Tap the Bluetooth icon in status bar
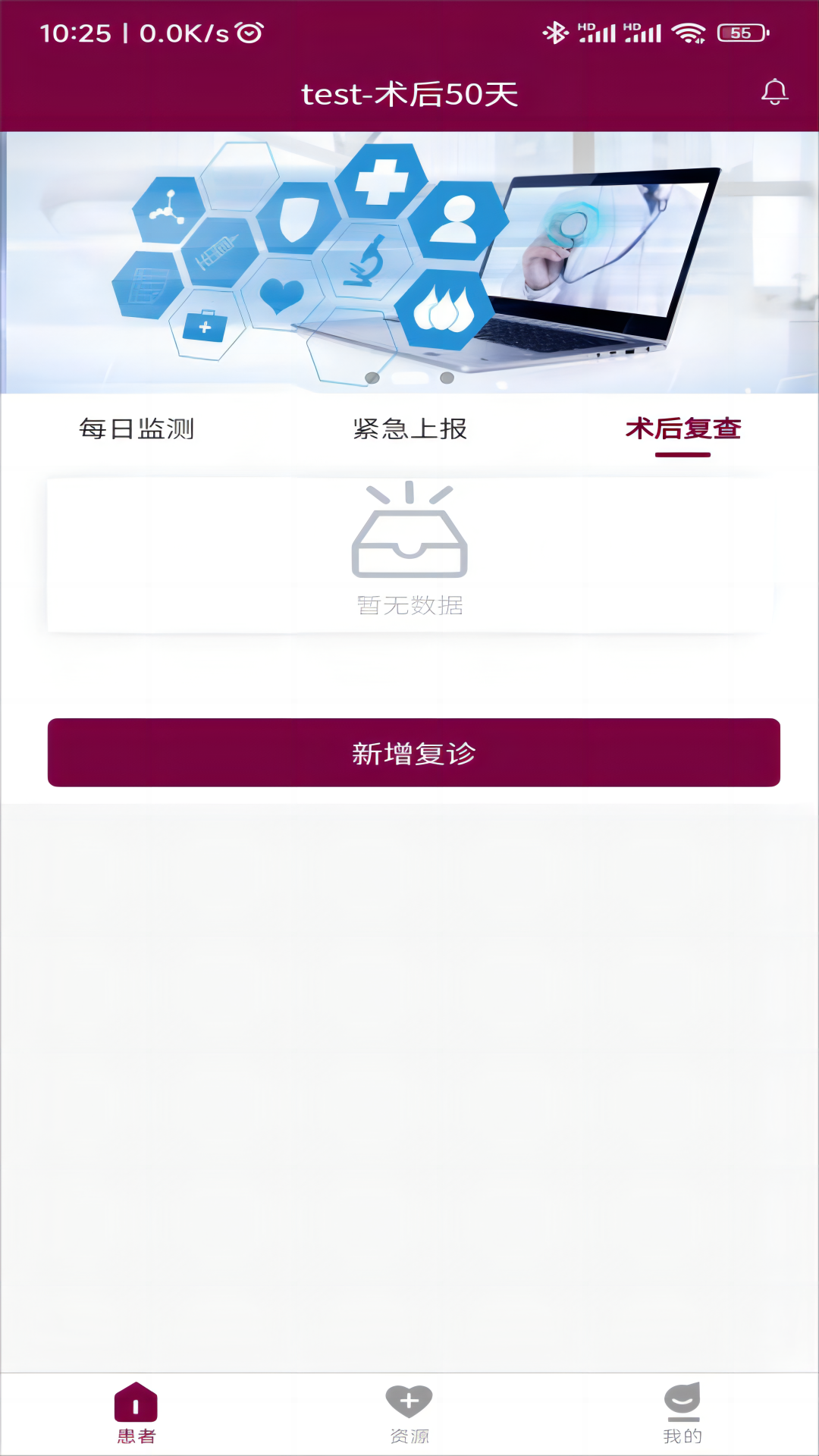 (x=554, y=32)
